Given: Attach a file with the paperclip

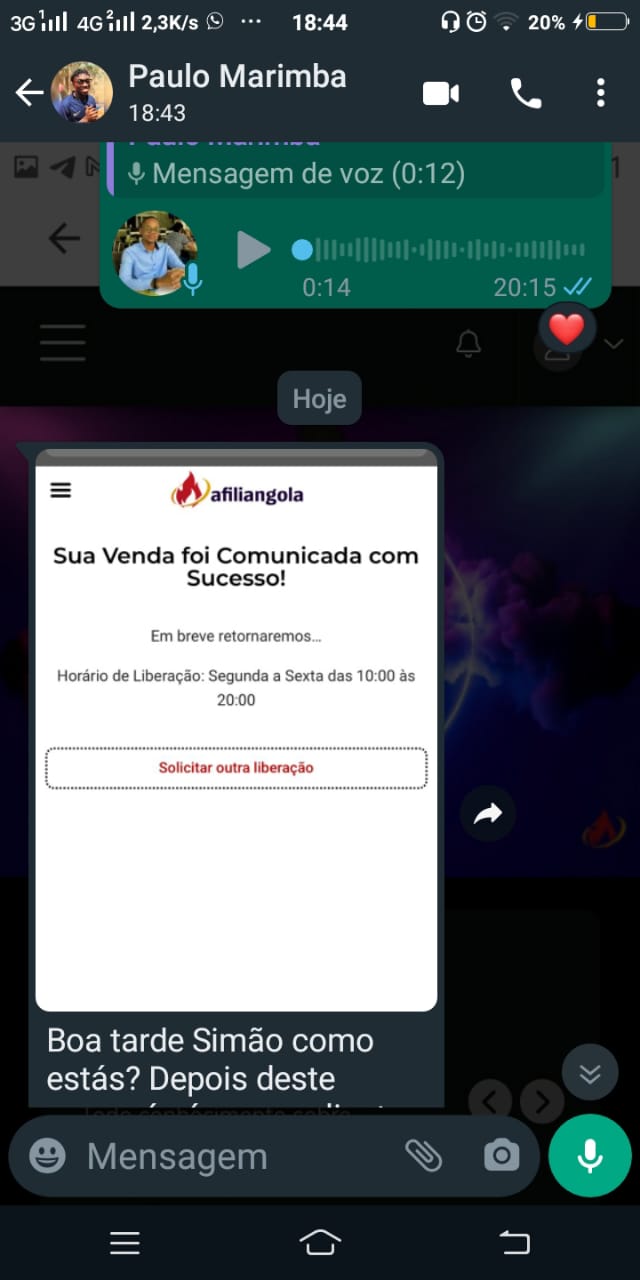Looking at the screenshot, I should coord(423,1156).
